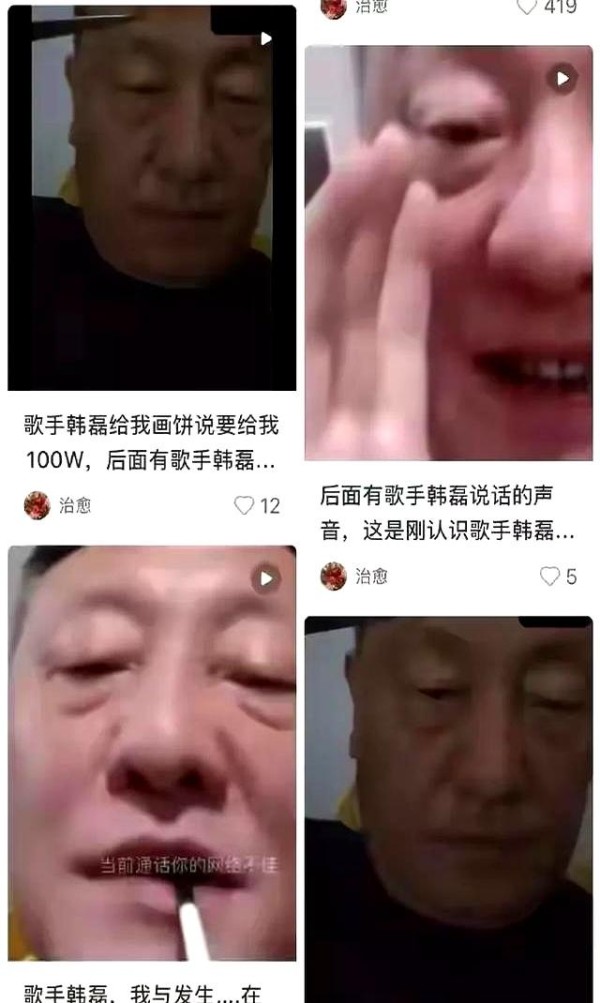The height and width of the screenshot is (1003, 600).
Task: Open the video post captioned 歌手韩磊给我画饼说要给我100W
Action: coord(152,198)
